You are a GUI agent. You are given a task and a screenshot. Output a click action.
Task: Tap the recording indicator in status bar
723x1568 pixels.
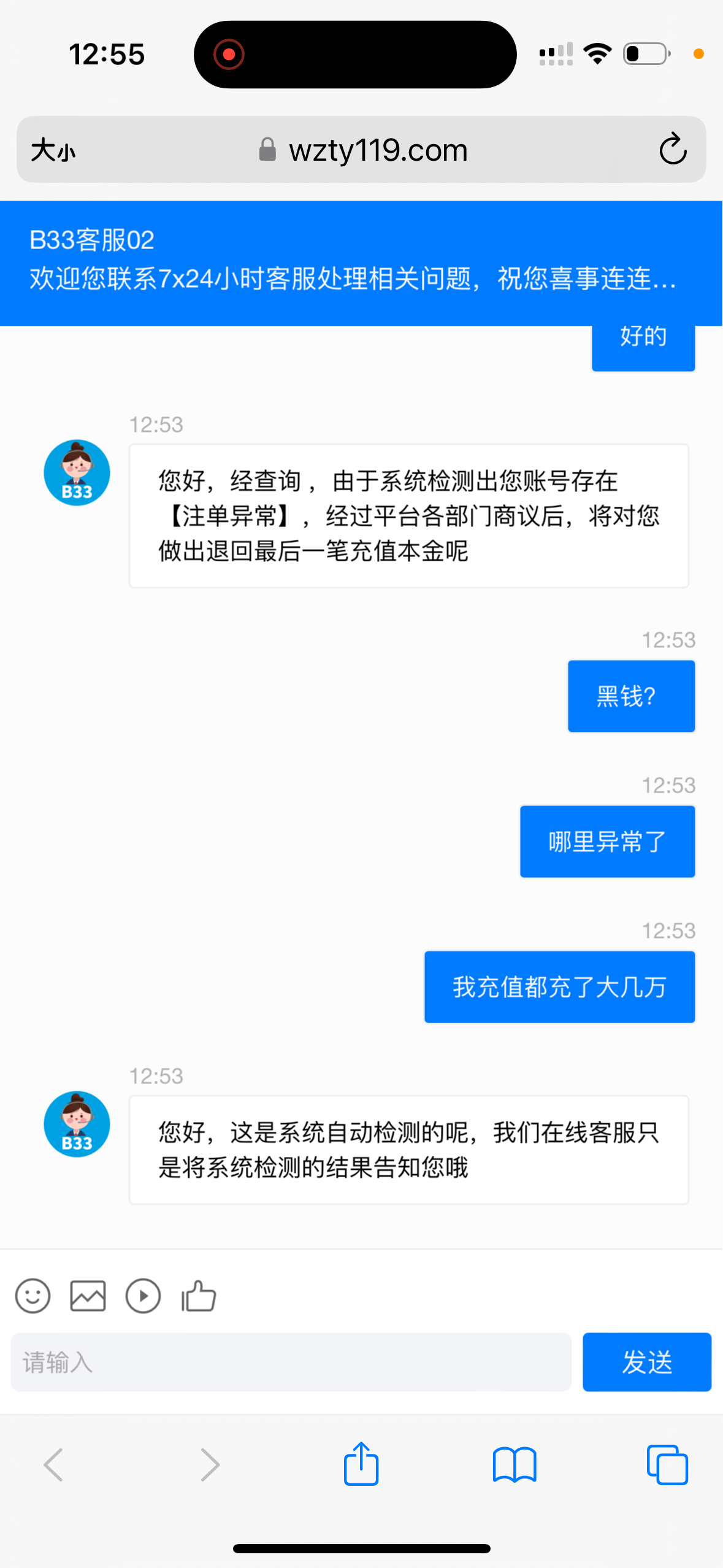[x=229, y=53]
